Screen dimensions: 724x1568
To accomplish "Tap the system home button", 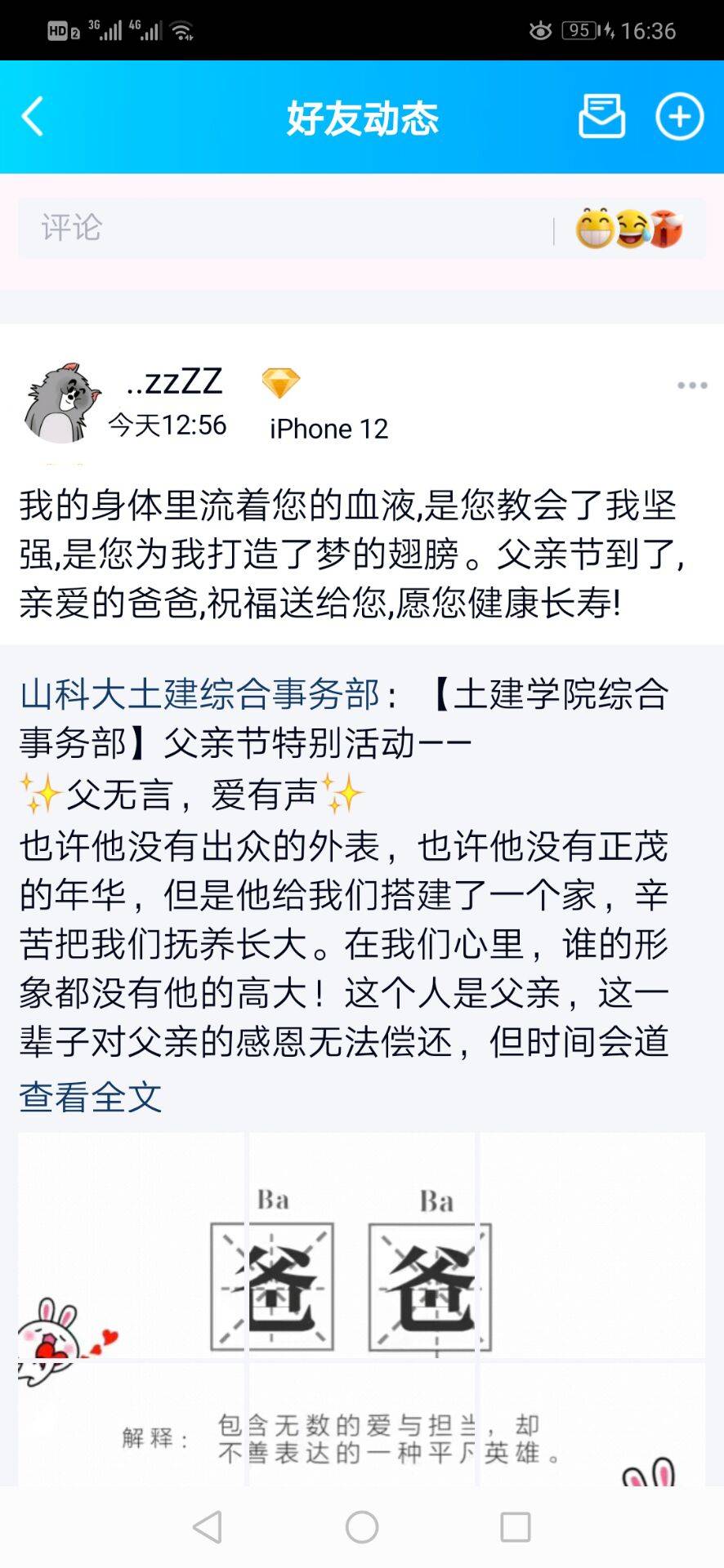I will [x=361, y=1526].
